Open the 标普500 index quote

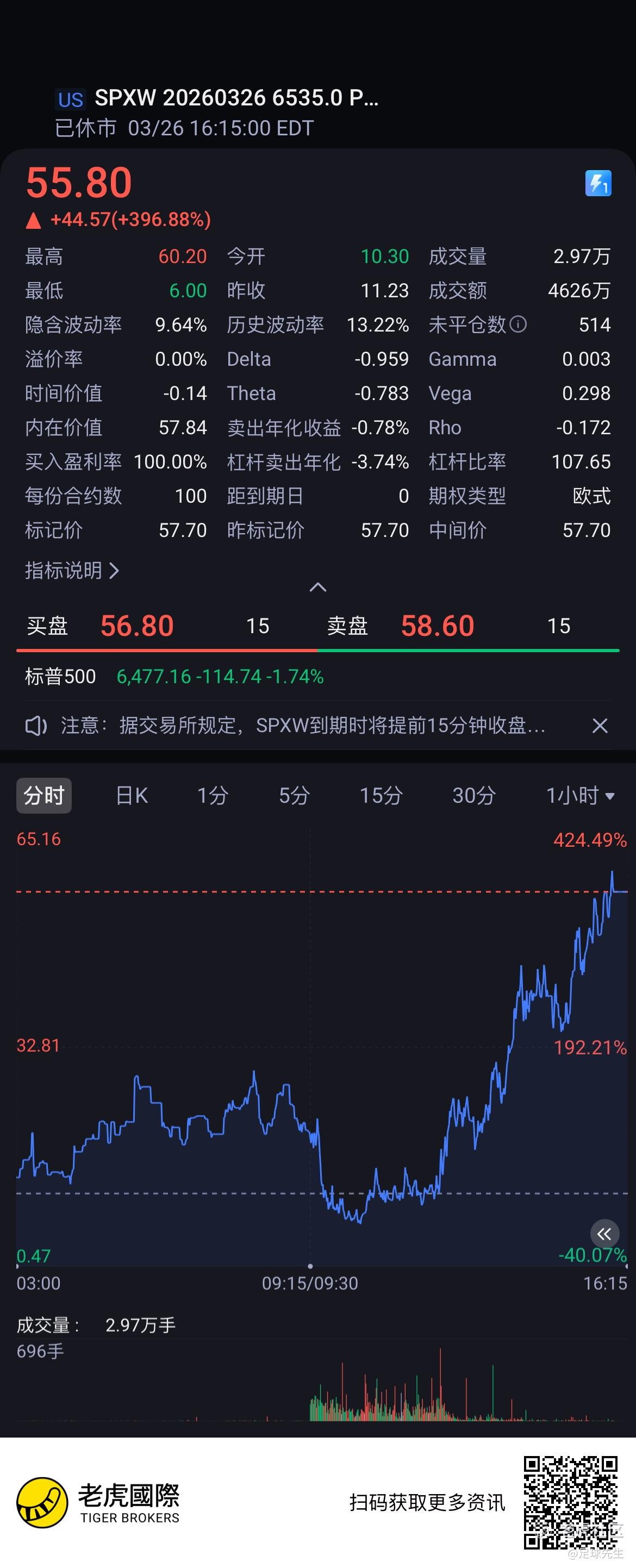[x=174, y=676]
